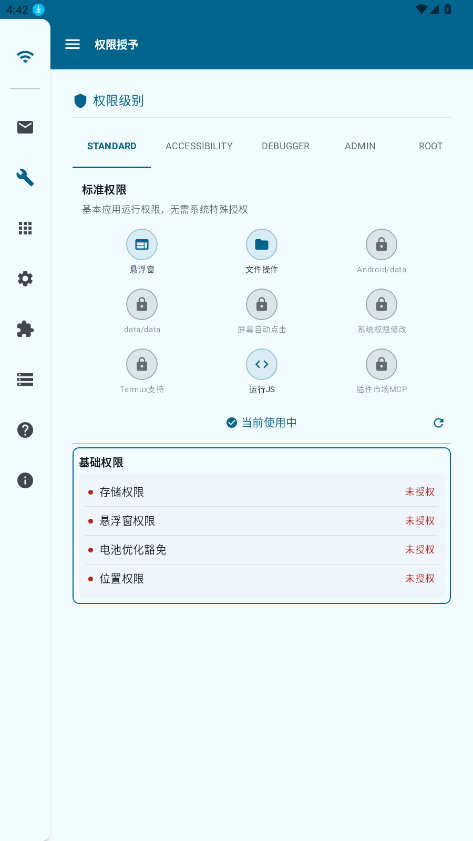Open the settings gear in the side rail
Viewport: 473px width, 841px height.
25,278
